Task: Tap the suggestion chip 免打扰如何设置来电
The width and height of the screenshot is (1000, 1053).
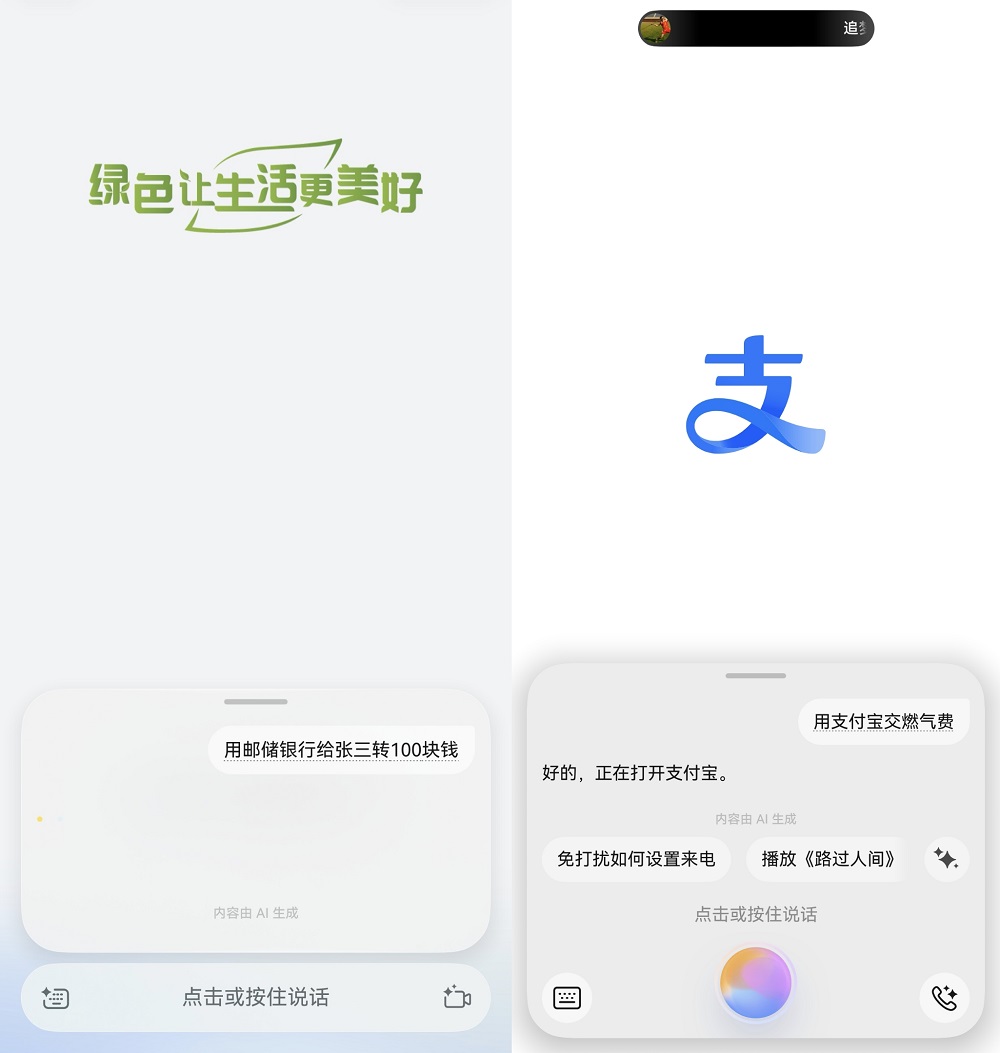Action: click(636, 859)
